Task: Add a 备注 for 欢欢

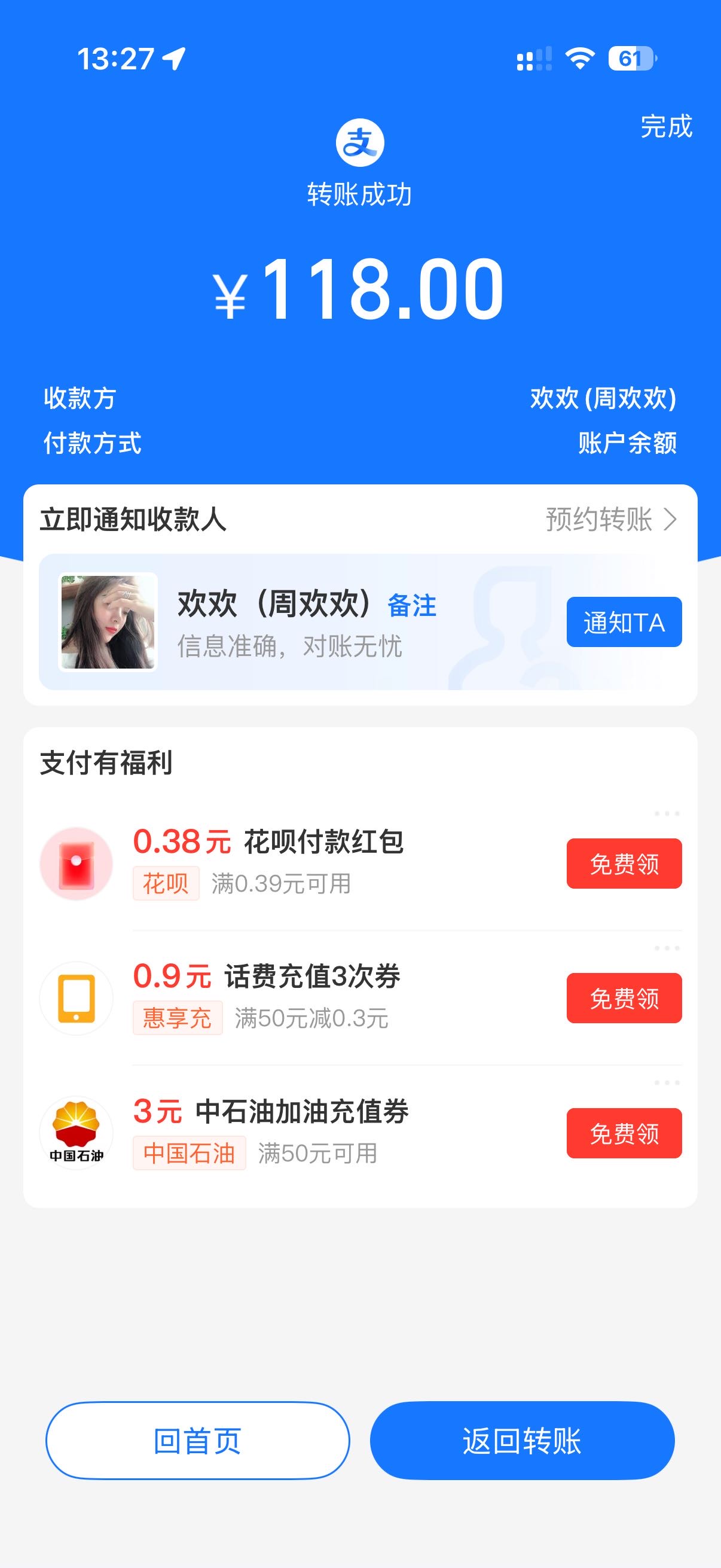Action: point(412,606)
